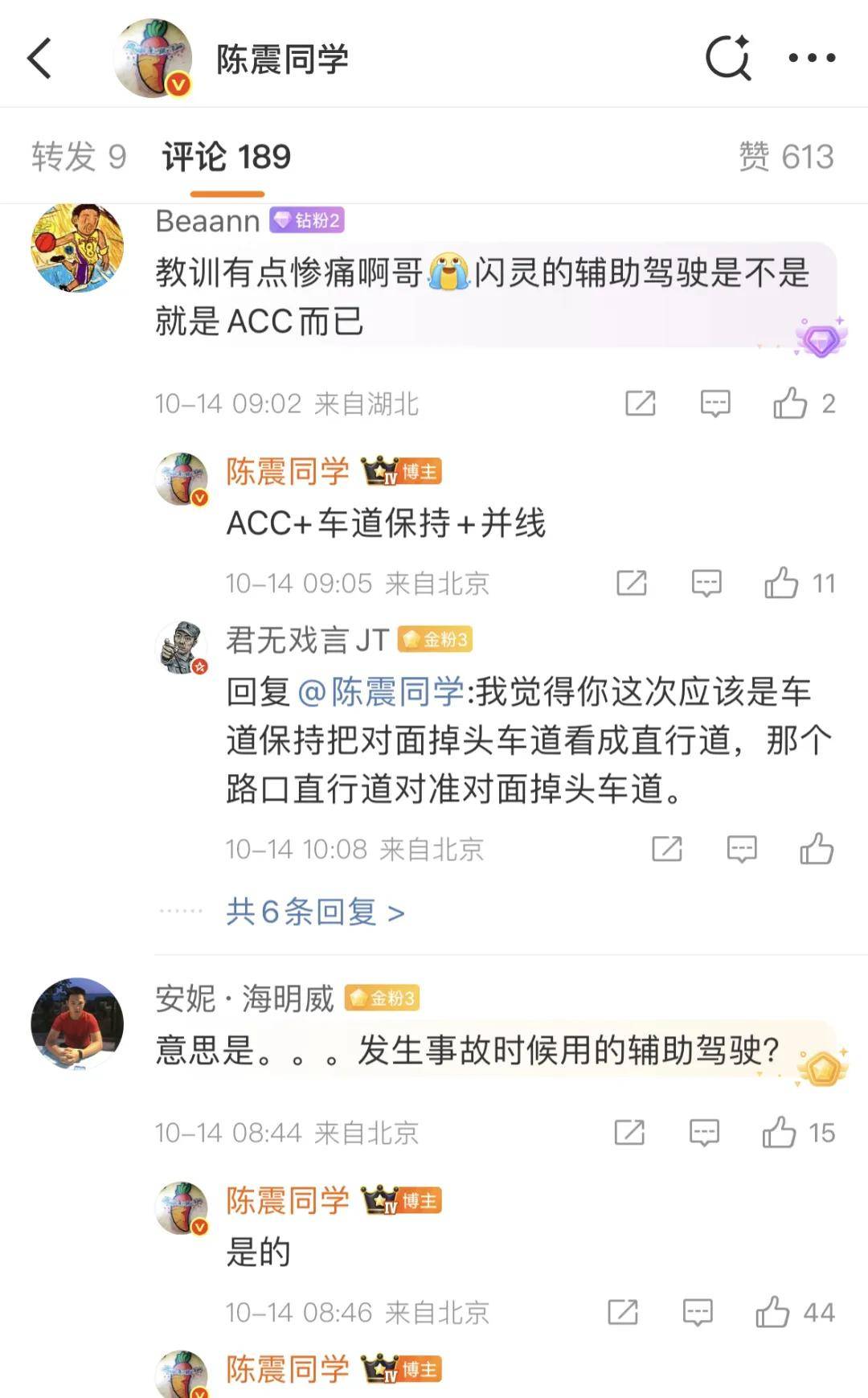Open the overflow menu with three dots
868x1398 pixels.
pyautogui.click(x=812, y=58)
